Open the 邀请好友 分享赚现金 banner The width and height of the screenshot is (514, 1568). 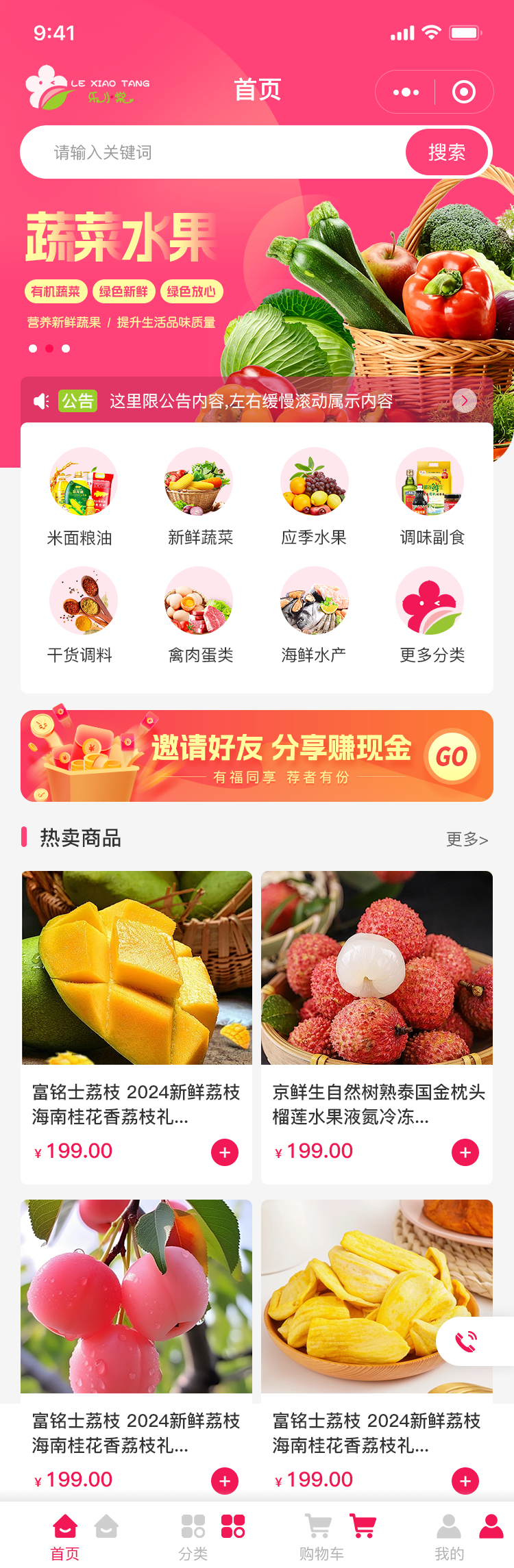click(257, 756)
